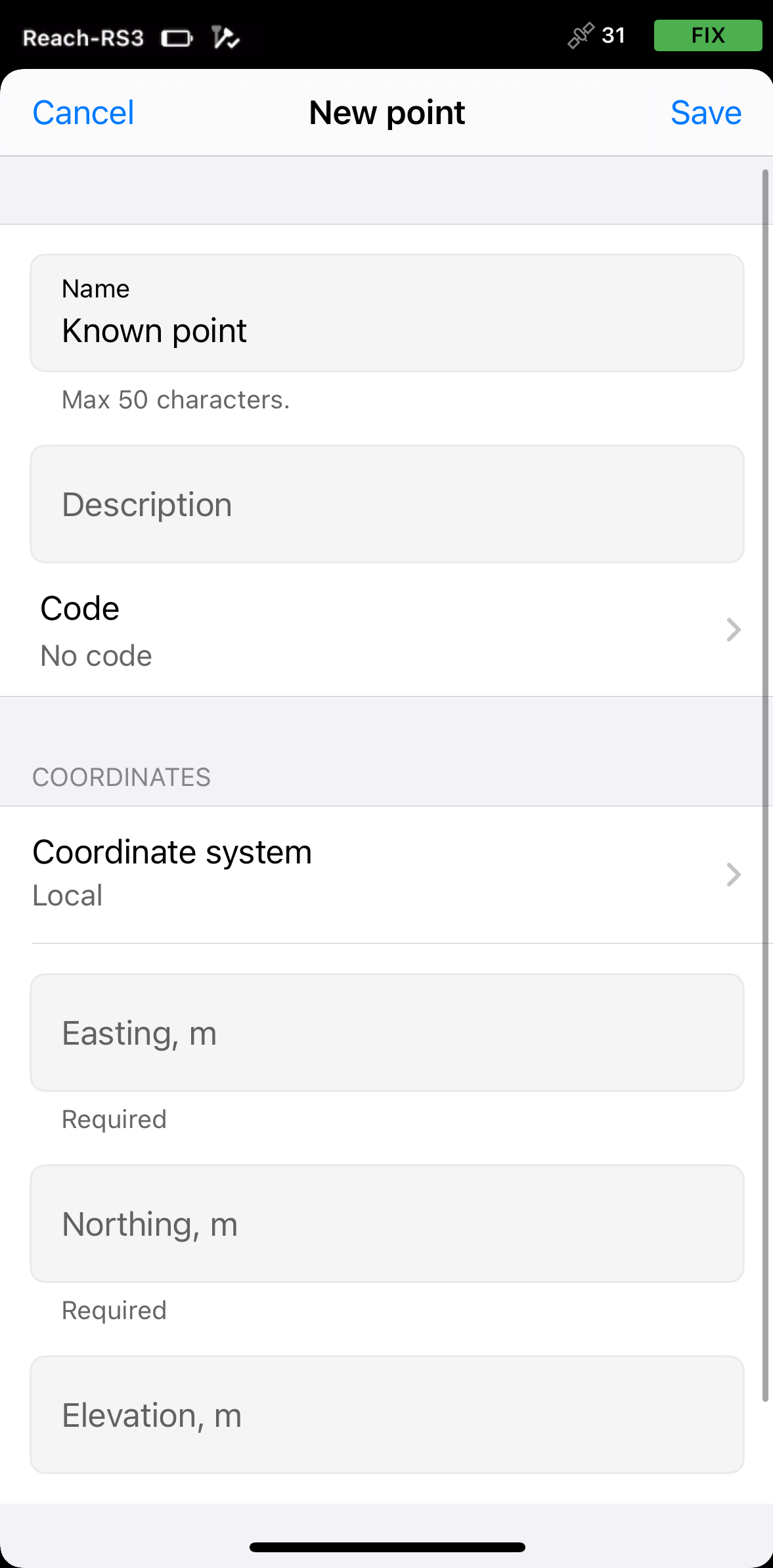Image resolution: width=773 pixels, height=1568 pixels.
Task: Tap the Description field
Action: coord(387,504)
